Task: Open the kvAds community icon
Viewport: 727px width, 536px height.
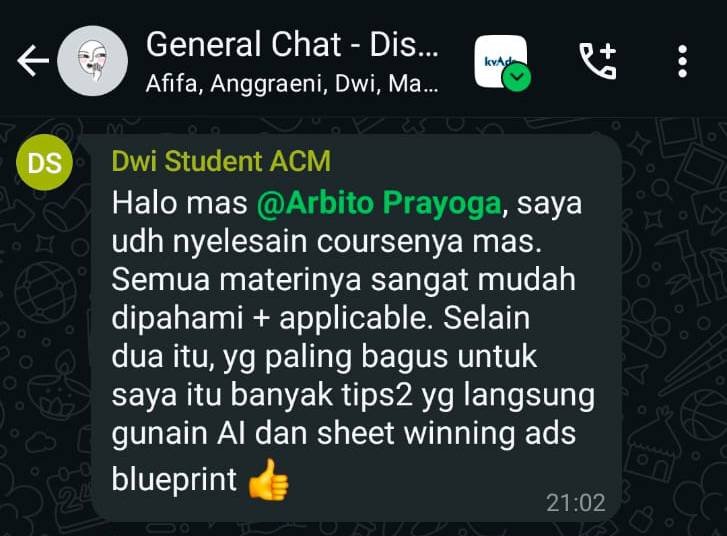Action: click(x=501, y=61)
